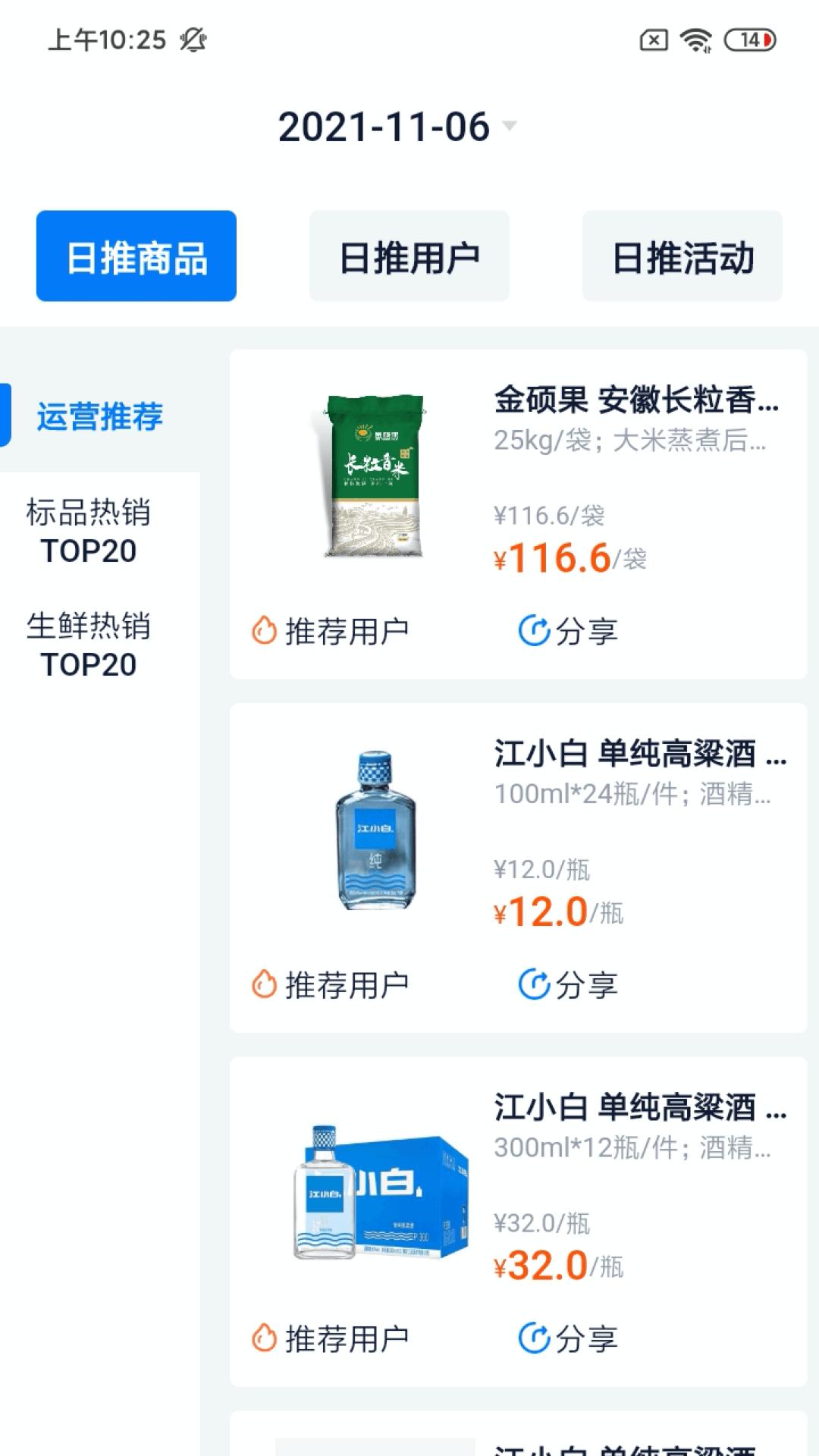The height and width of the screenshot is (1456, 819).
Task: Switch to the 日推活动 tab
Action: click(682, 256)
